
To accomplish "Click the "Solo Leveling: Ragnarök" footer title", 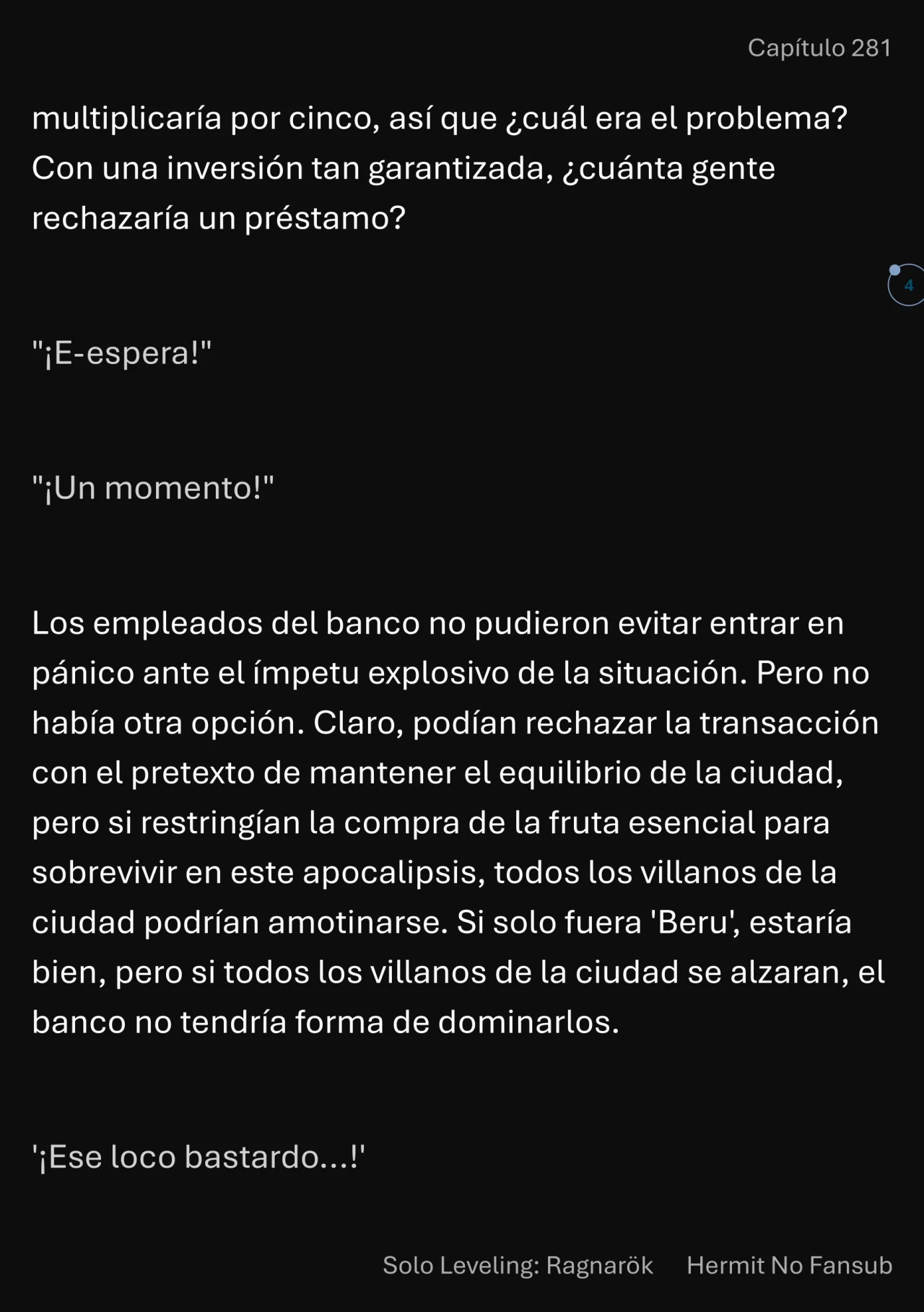I will click(x=517, y=1266).
